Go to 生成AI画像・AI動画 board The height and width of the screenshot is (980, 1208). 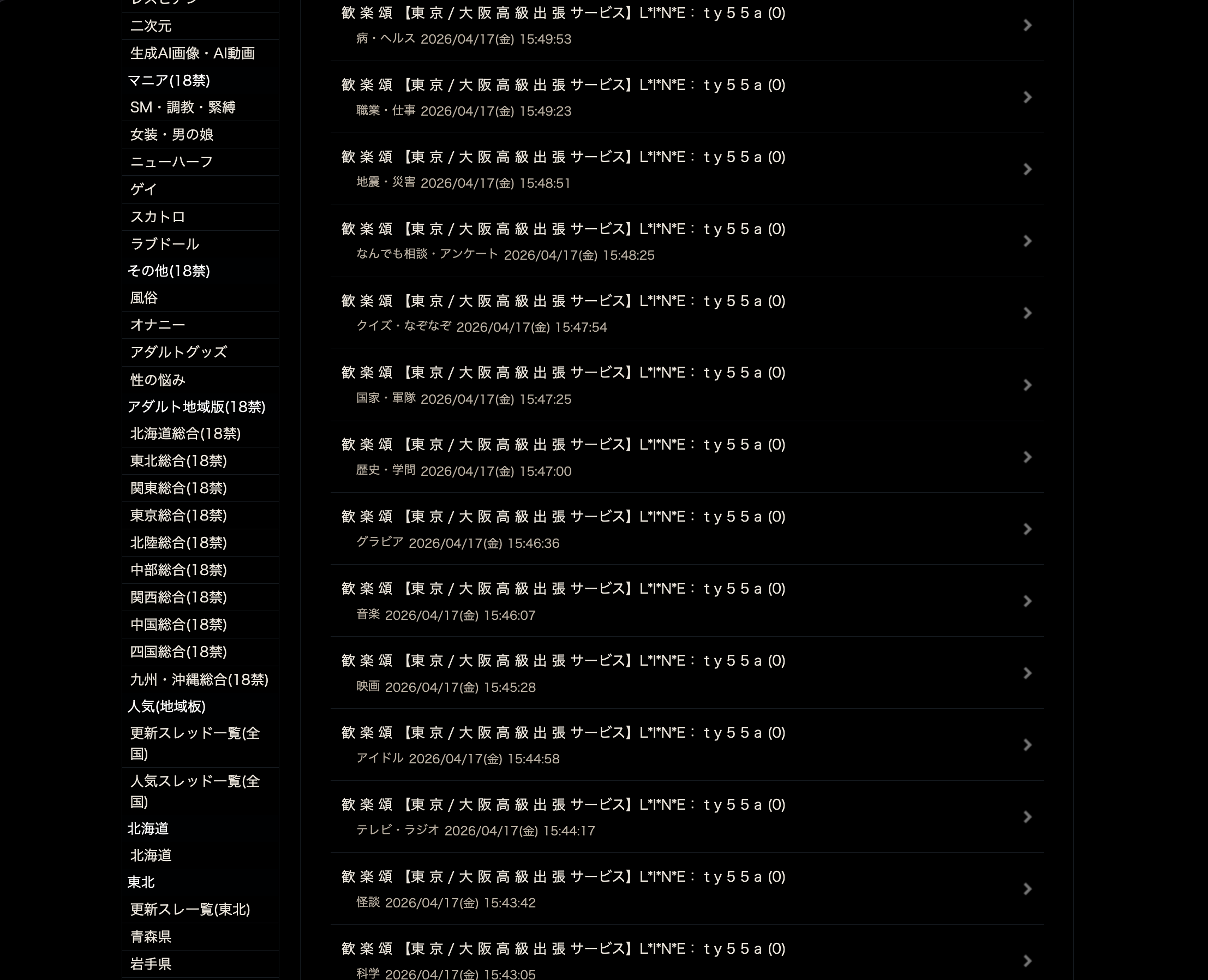[193, 53]
